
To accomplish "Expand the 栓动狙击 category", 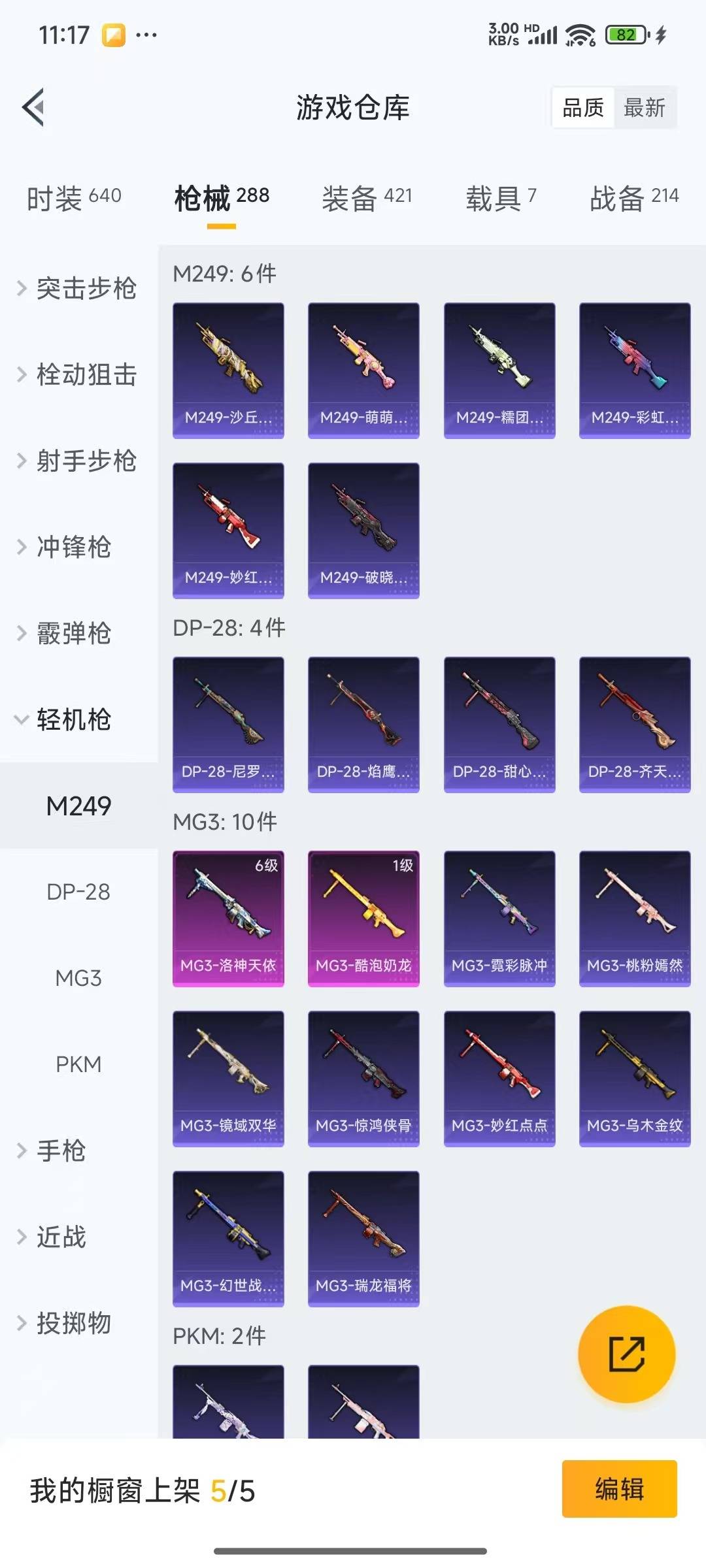I will [x=78, y=374].
